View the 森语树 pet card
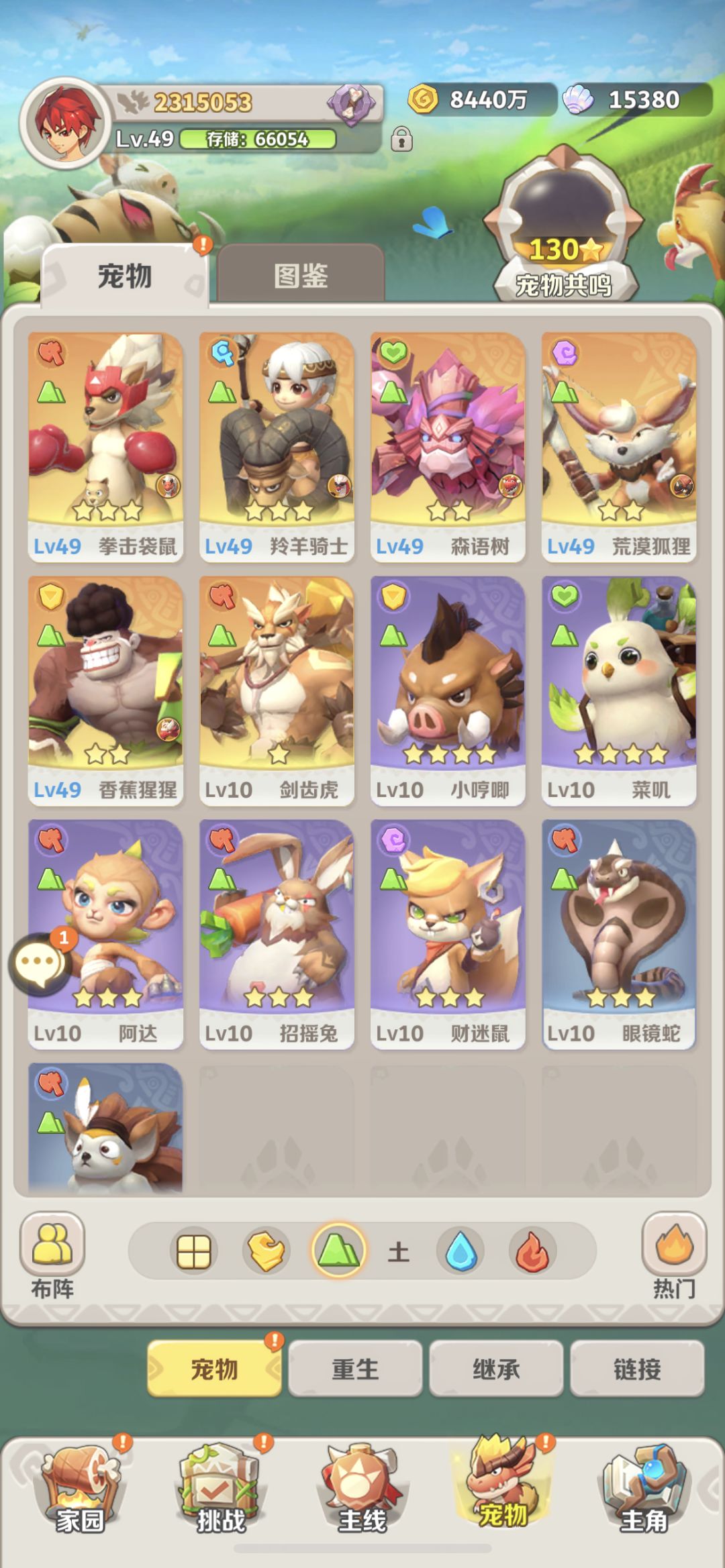 pos(448,447)
